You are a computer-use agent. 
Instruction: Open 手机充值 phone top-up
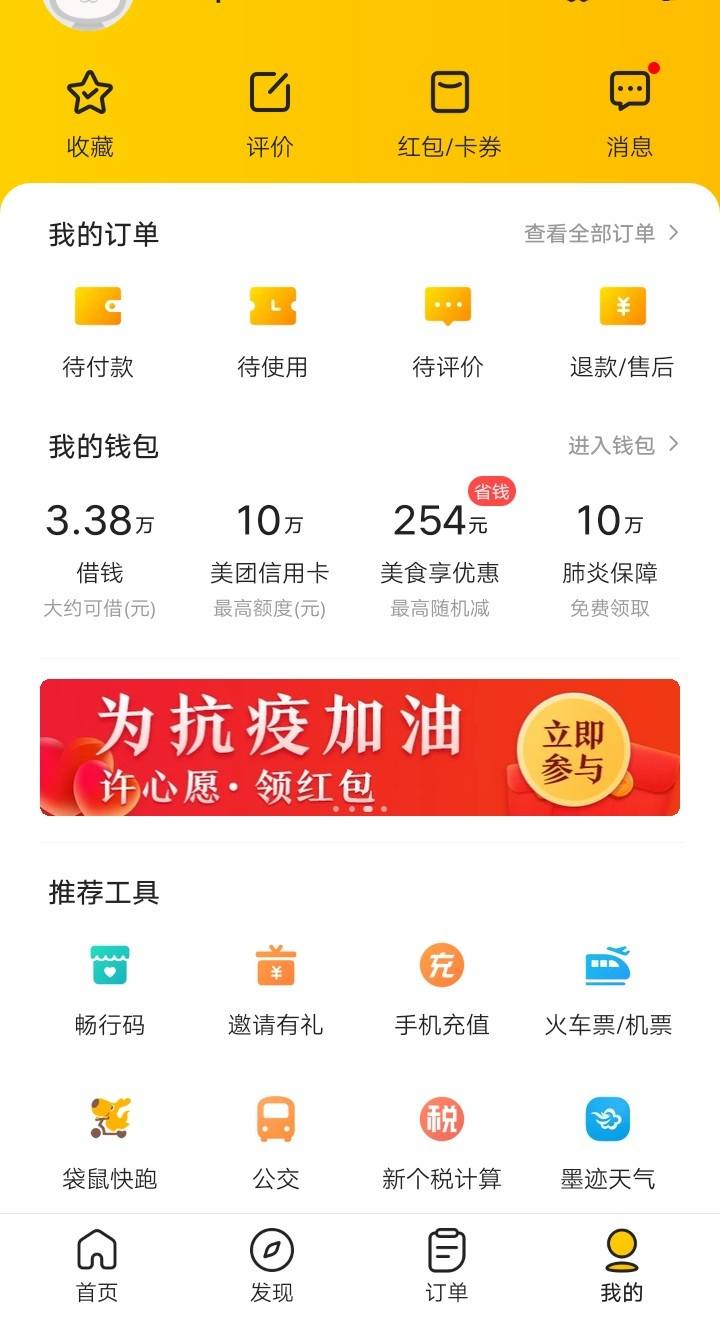(x=442, y=990)
